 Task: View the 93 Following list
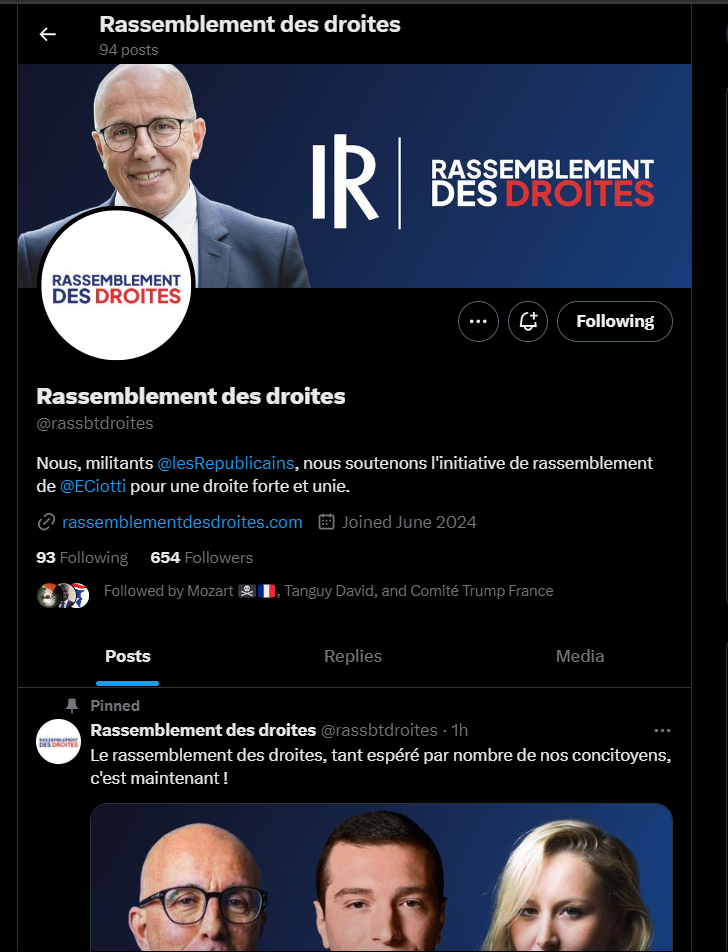[x=82, y=557]
